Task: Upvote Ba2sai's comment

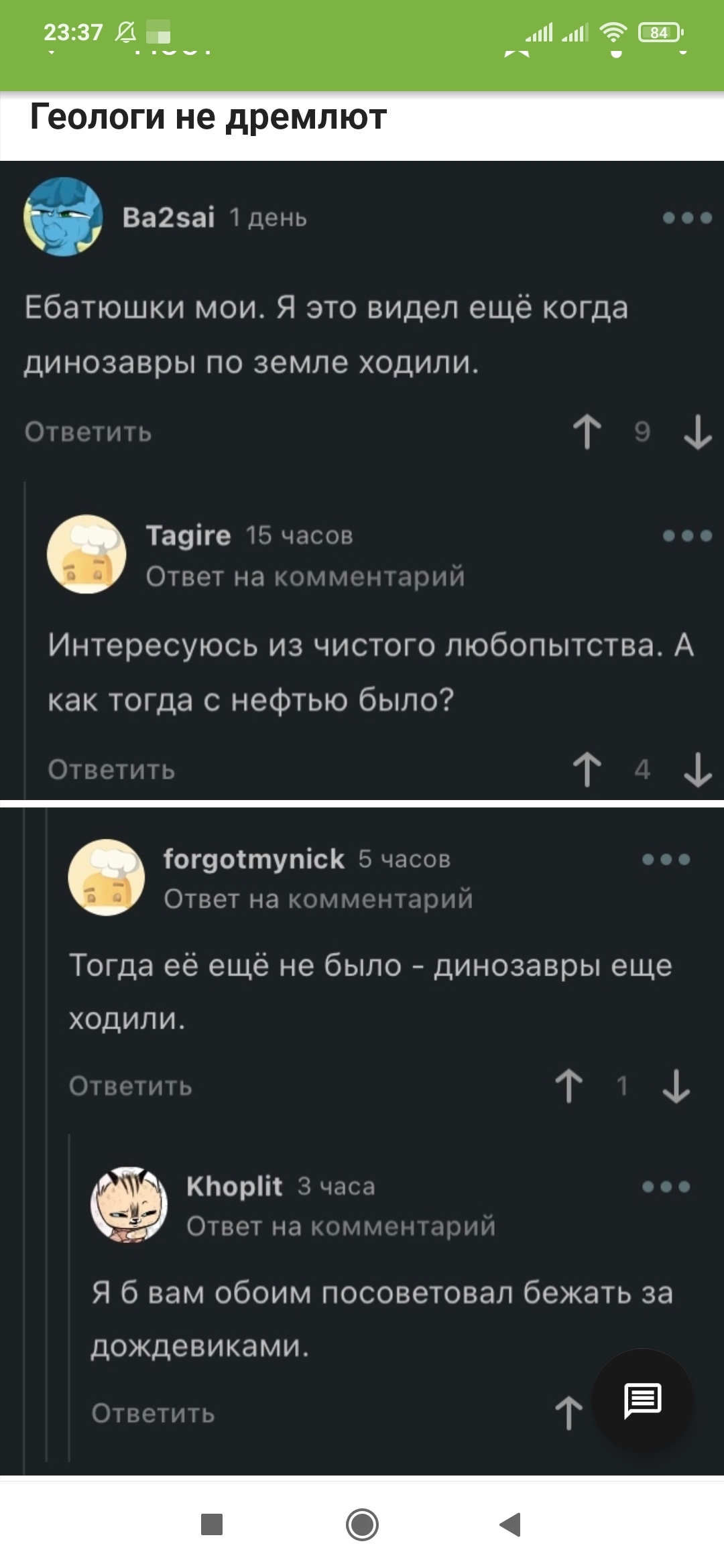Action: click(587, 432)
